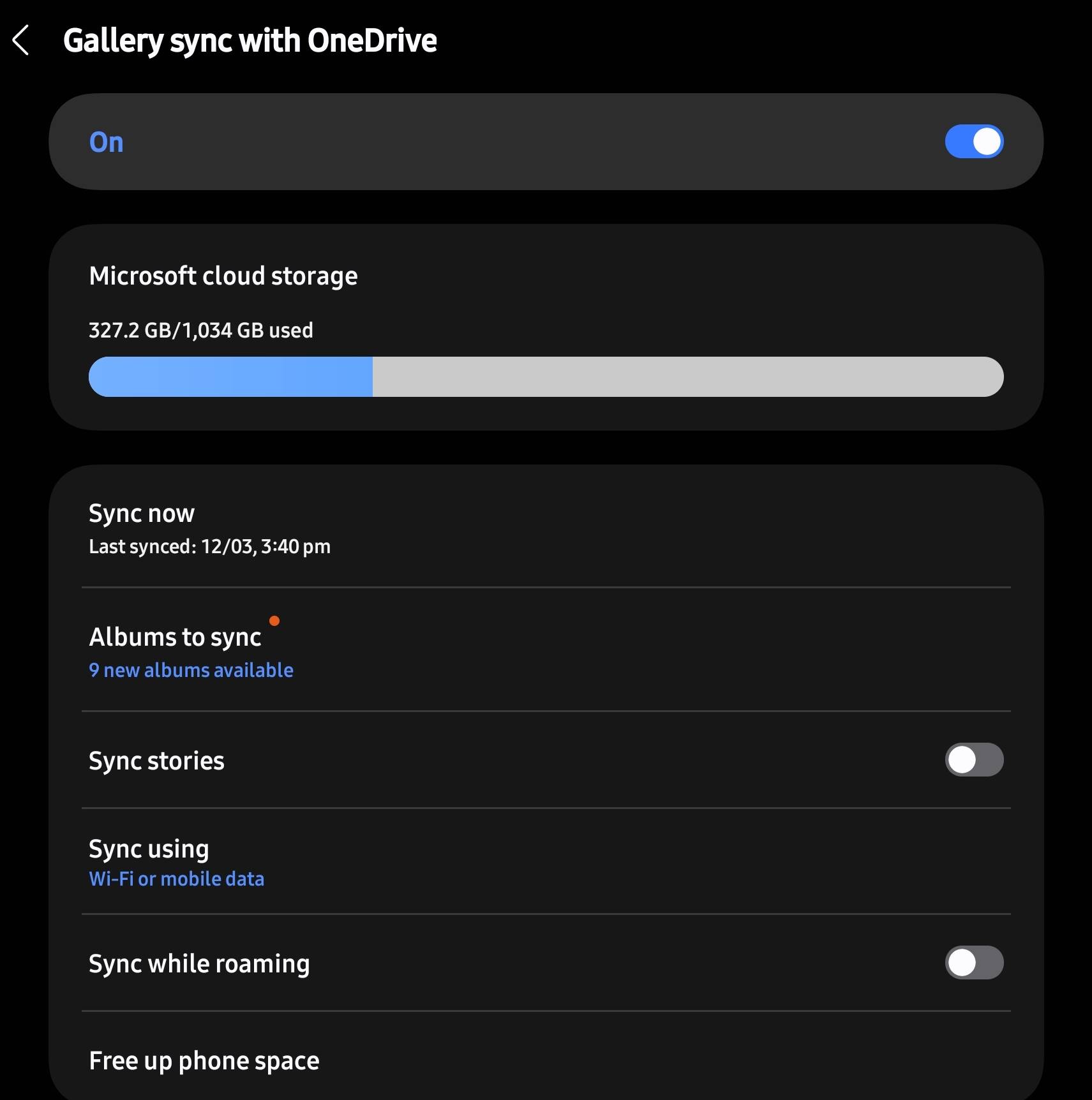1092x1100 pixels.
Task: Tap the 327.2 GB used storage label
Action: [202, 330]
